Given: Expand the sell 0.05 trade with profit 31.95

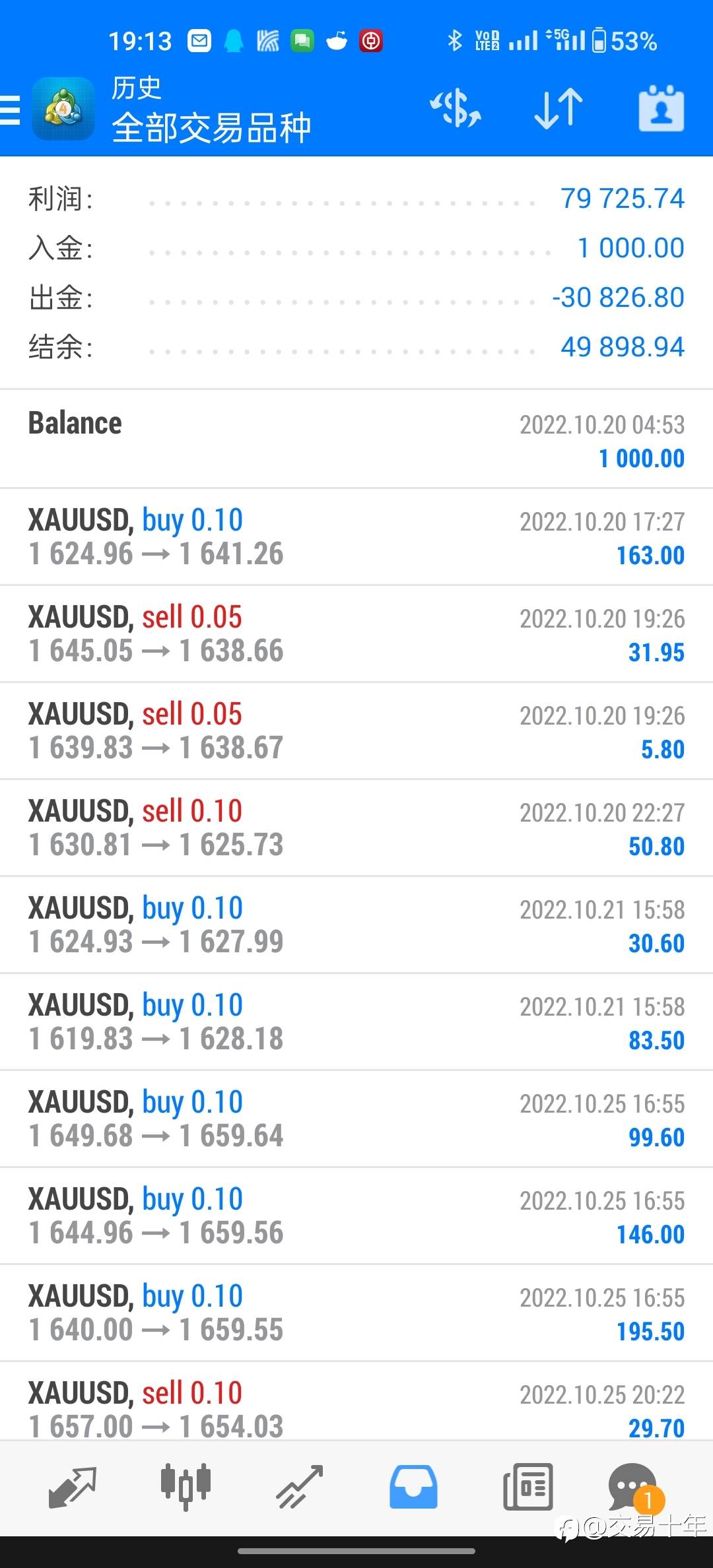Looking at the screenshot, I should pyautogui.click(x=356, y=634).
